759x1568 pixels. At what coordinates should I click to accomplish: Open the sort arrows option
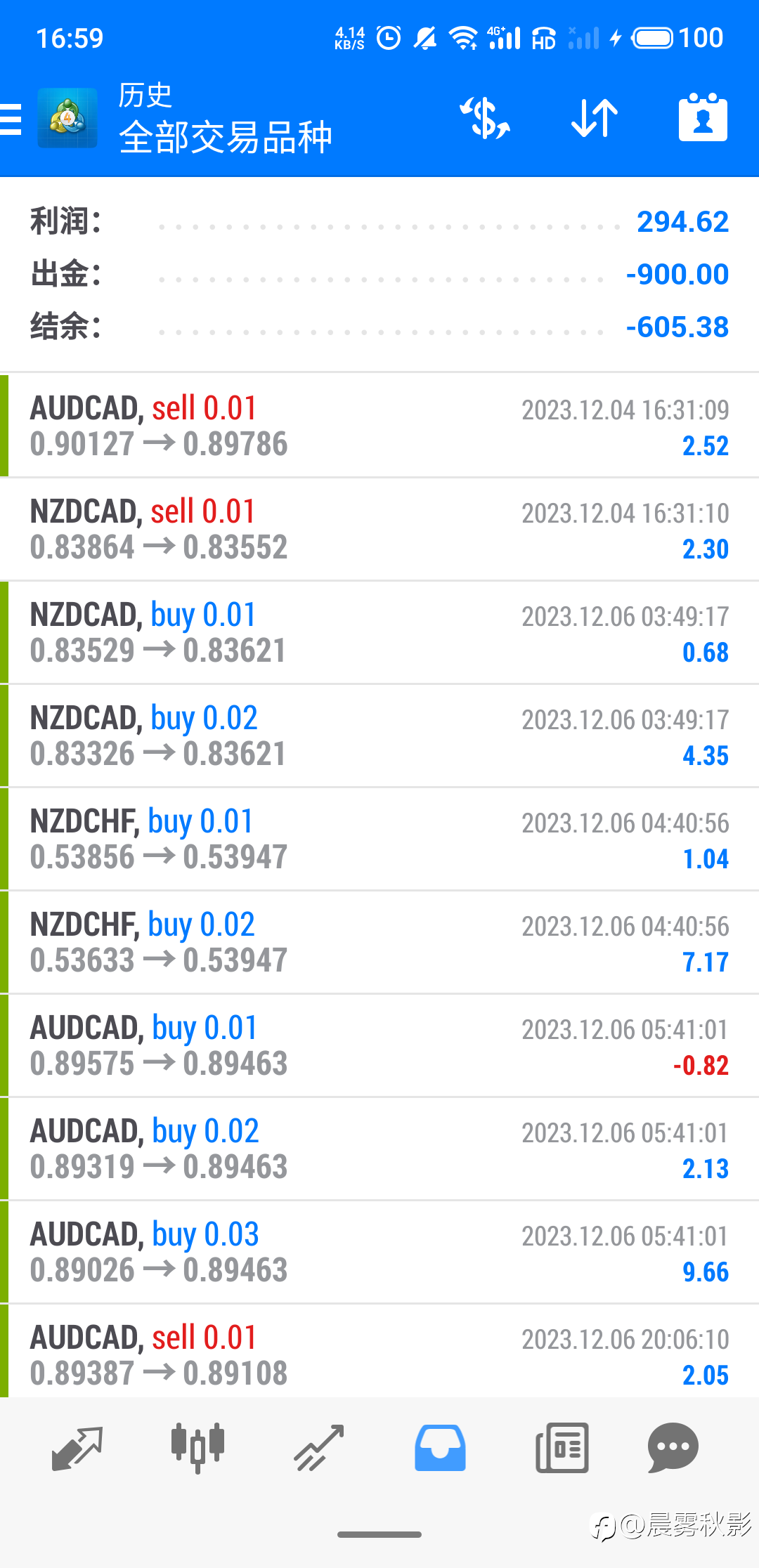click(595, 118)
